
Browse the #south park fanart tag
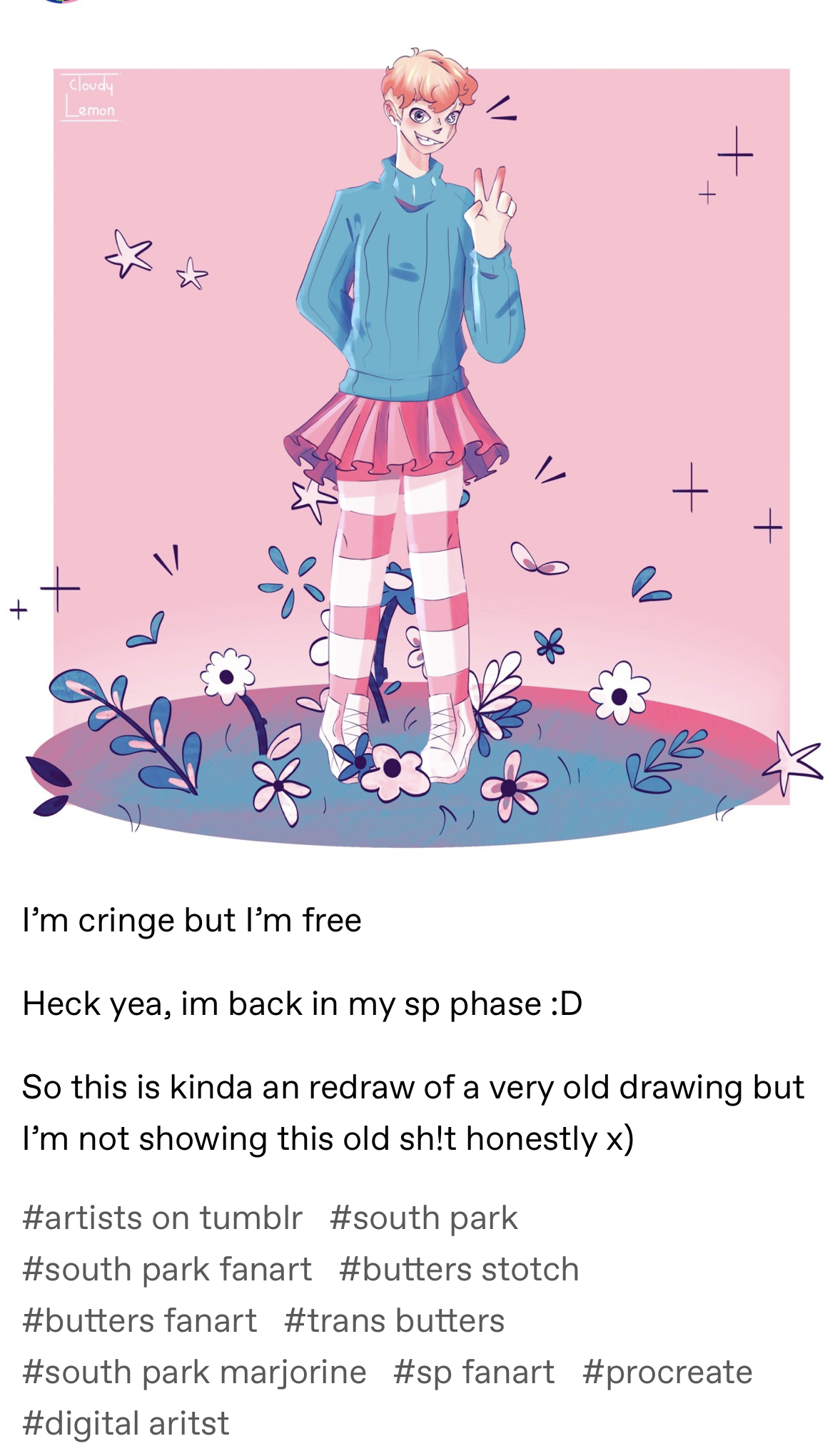(x=167, y=1270)
